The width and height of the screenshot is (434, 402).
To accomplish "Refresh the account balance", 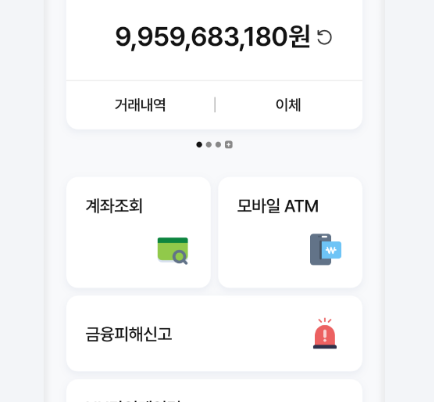I will point(324,37).
